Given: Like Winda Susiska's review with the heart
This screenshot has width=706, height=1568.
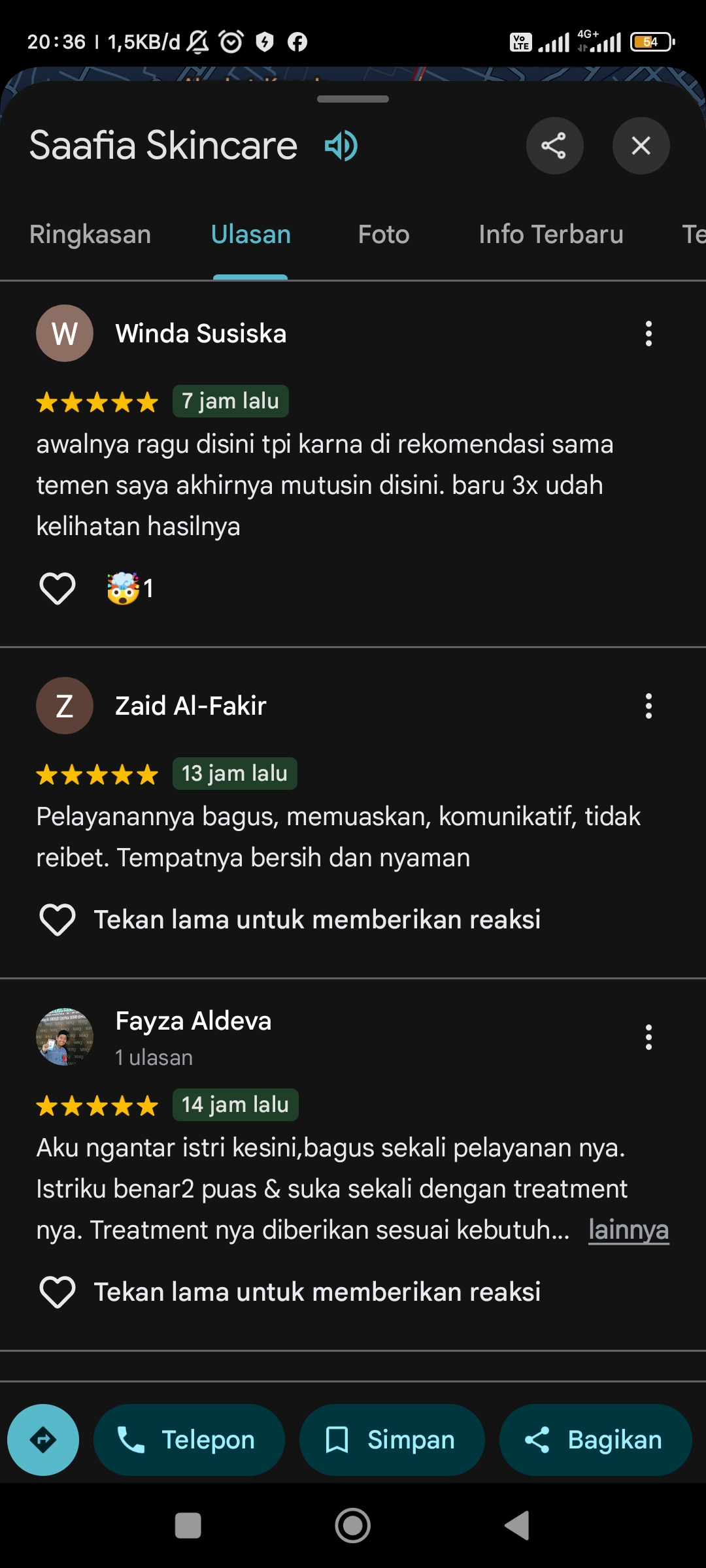Looking at the screenshot, I should point(58,588).
